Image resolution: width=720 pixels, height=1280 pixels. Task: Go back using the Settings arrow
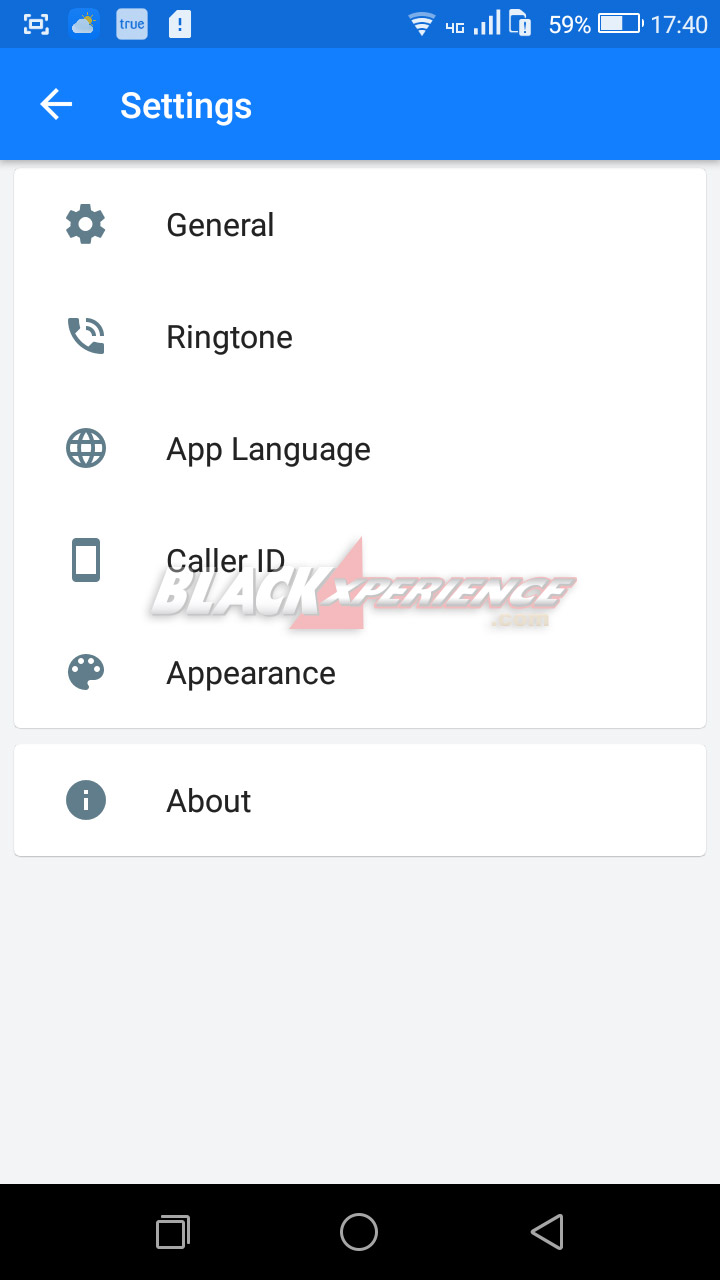(56, 104)
